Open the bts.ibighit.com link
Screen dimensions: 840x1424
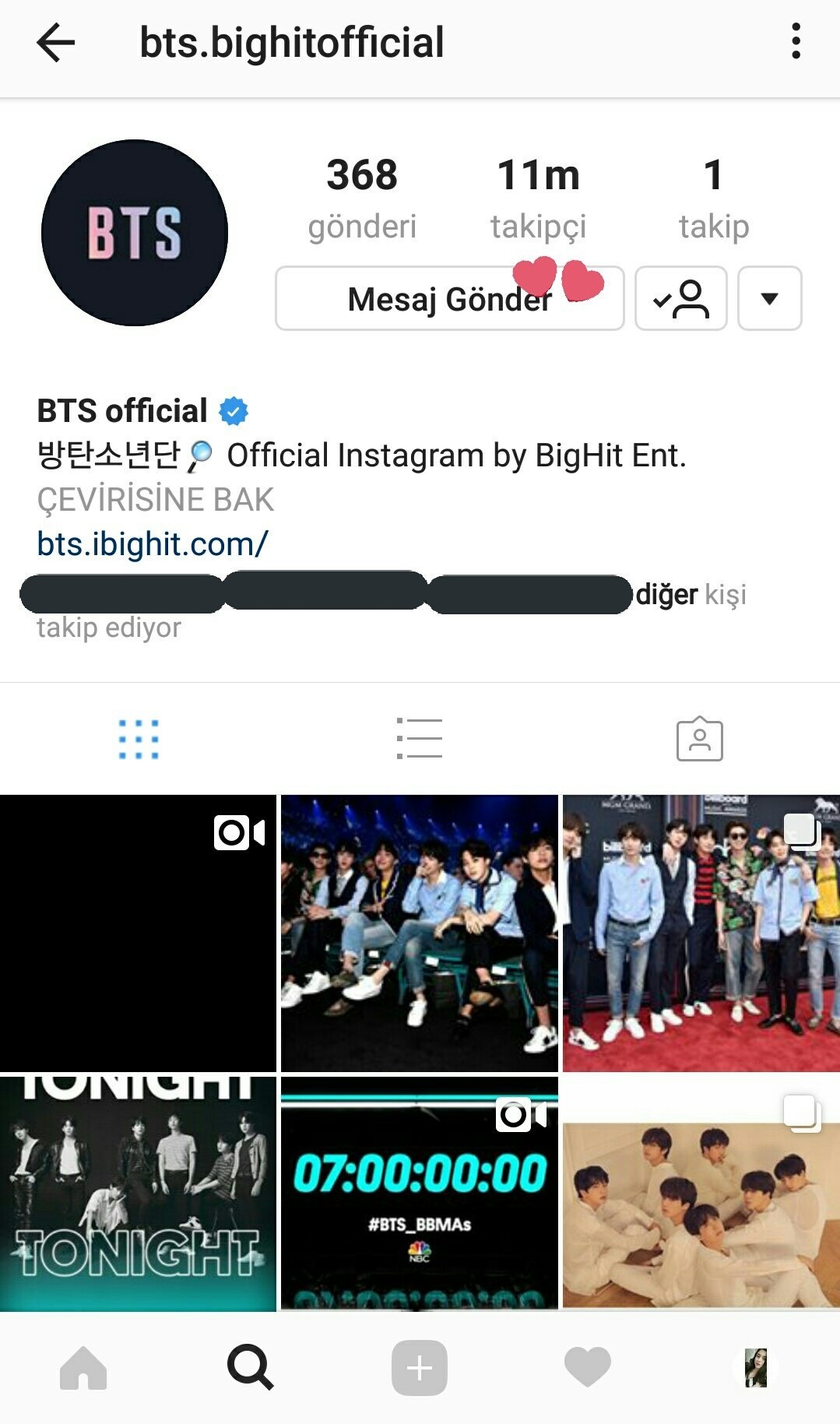pyautogui.click(x=153, y=544)
